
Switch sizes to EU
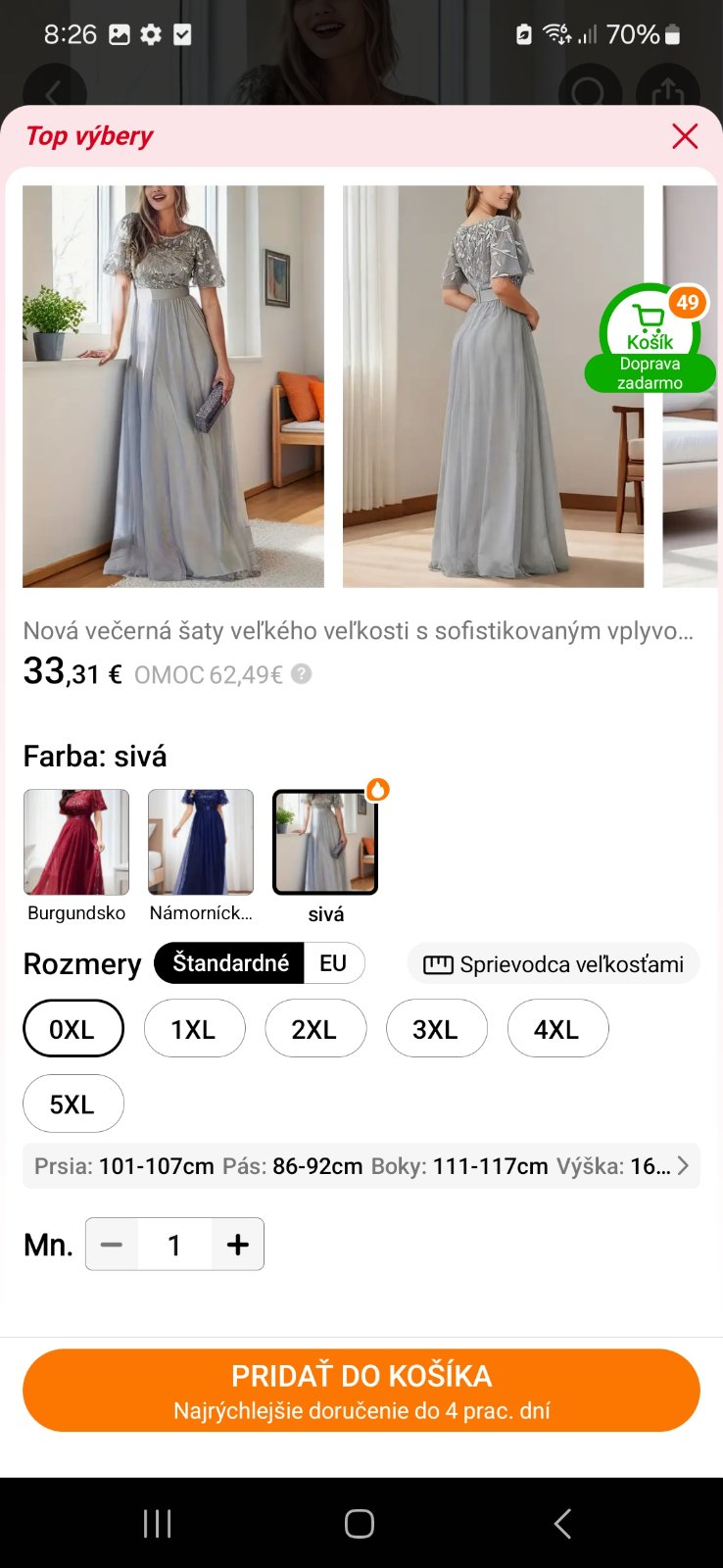click(x=333, y=963)
